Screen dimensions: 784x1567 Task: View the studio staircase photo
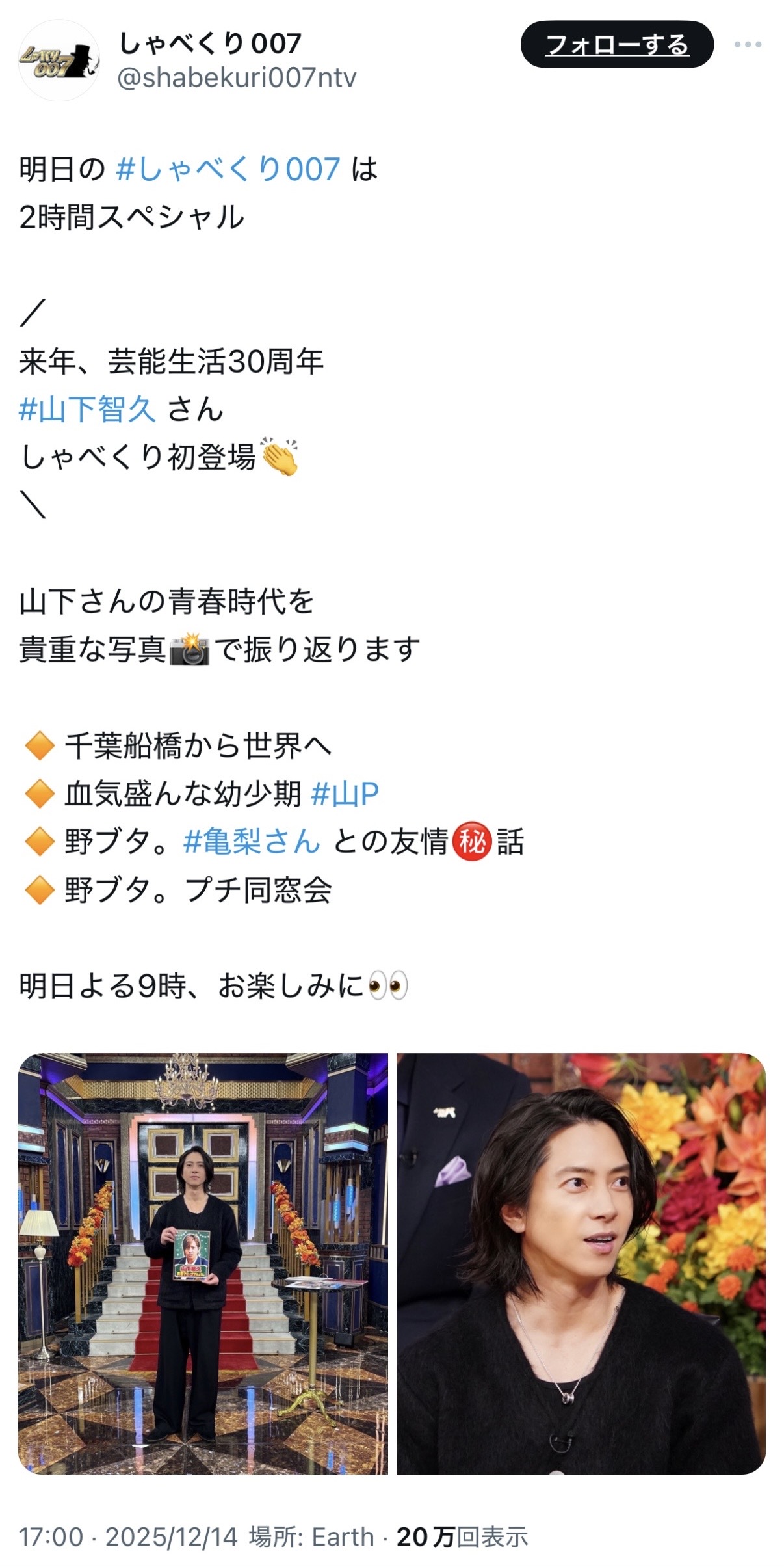click(x=203, y=1263)
